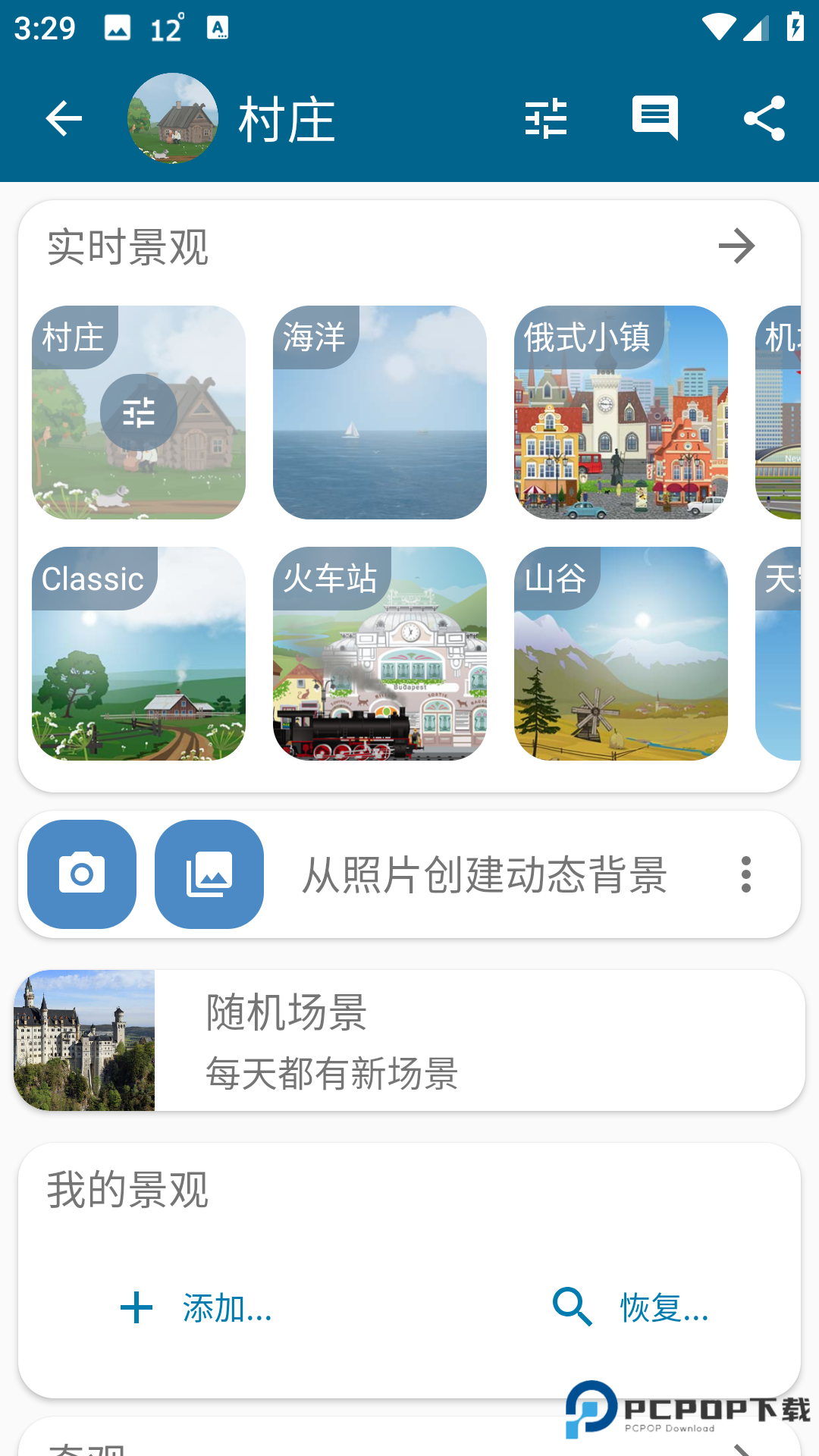
Task: Tap 恢复... to restore landscapes
Action: pos(631,1307)
